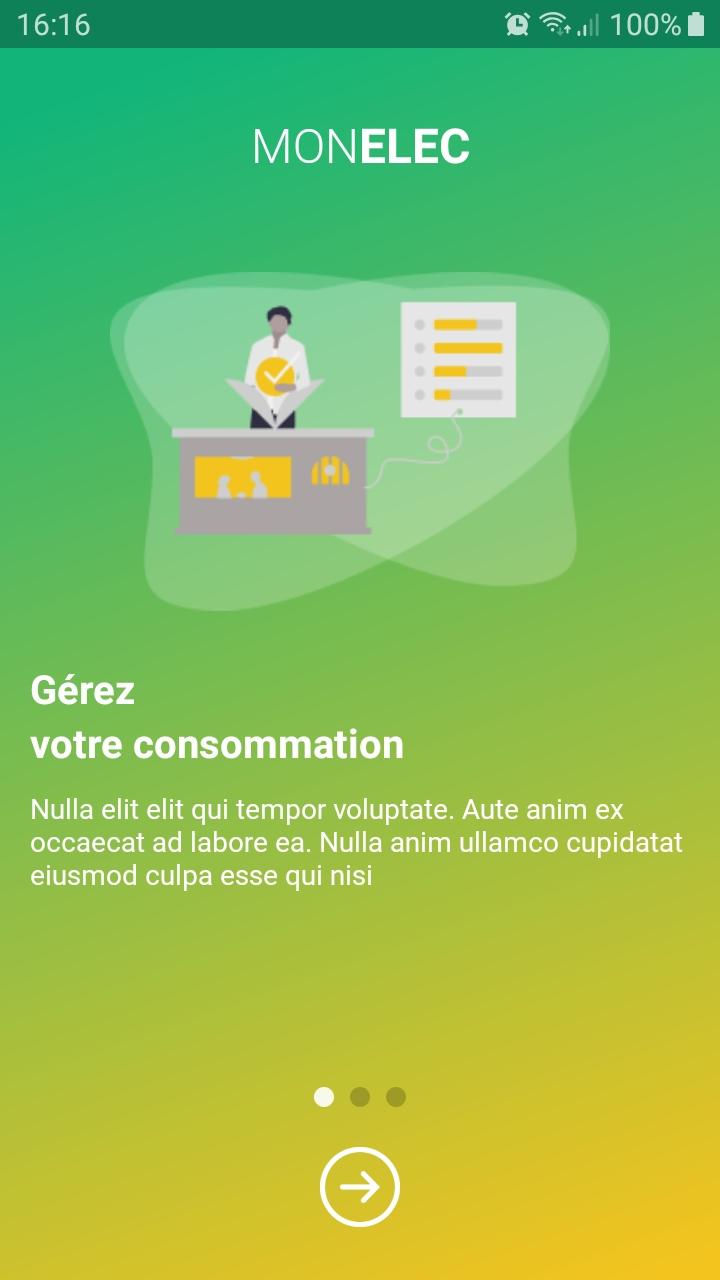The image size is (720, 1280).
Task: Jump to the second onboarding page dot
Action: pyautogui.click(x=360, y=1097)
